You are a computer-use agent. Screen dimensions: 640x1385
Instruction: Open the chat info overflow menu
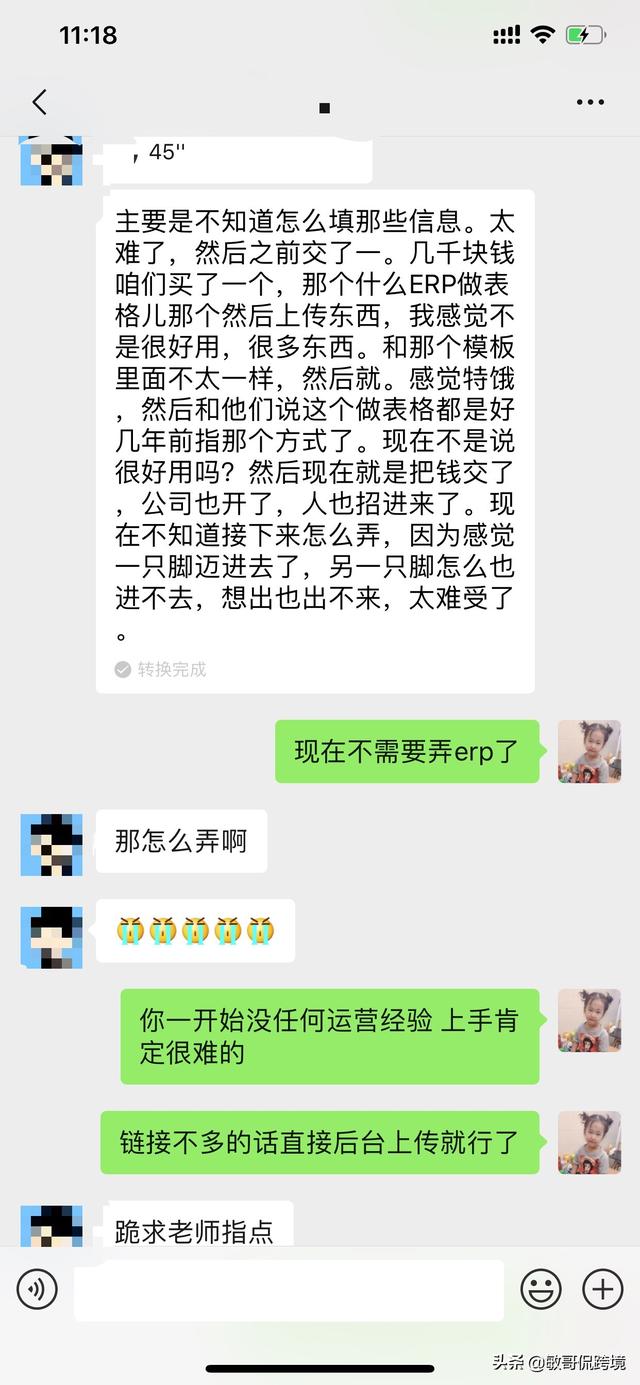pyautogui.click(x=590, y=102)
